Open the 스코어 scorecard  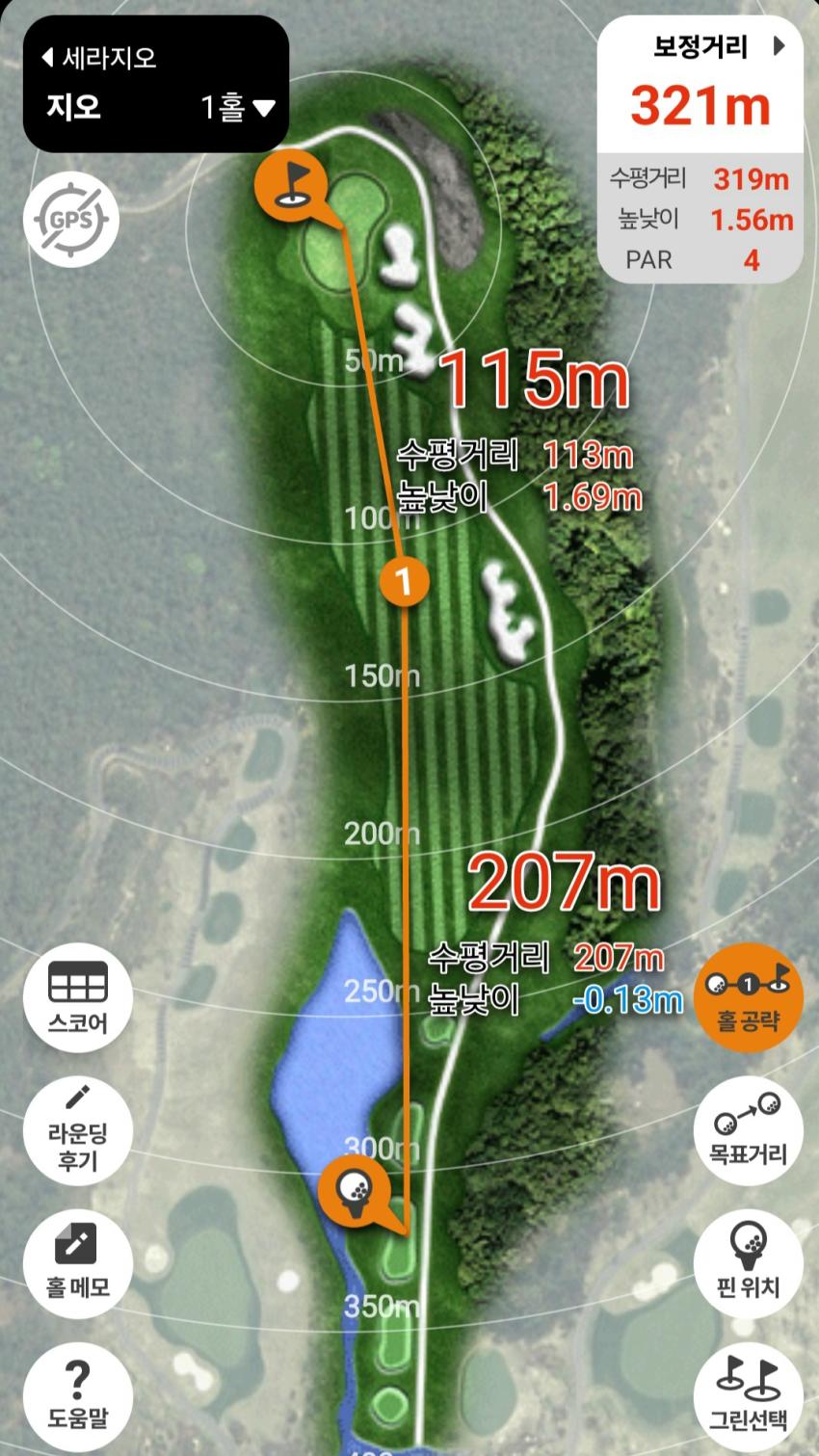(x=78, y=998)
